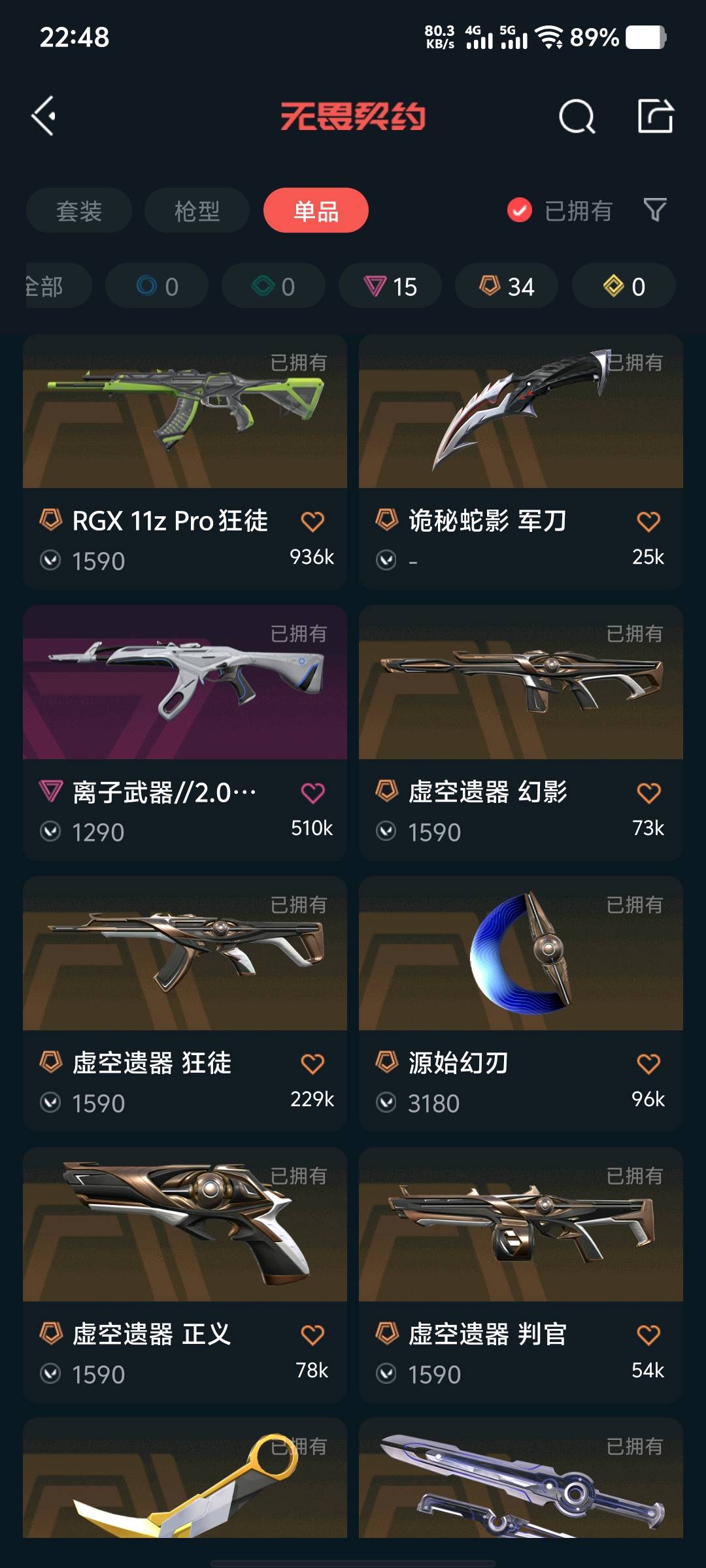The image size is (706, 1568).
Task: Filter by orange tier chip showing 34
Action: pyautogui.click(x=507, y=286)
